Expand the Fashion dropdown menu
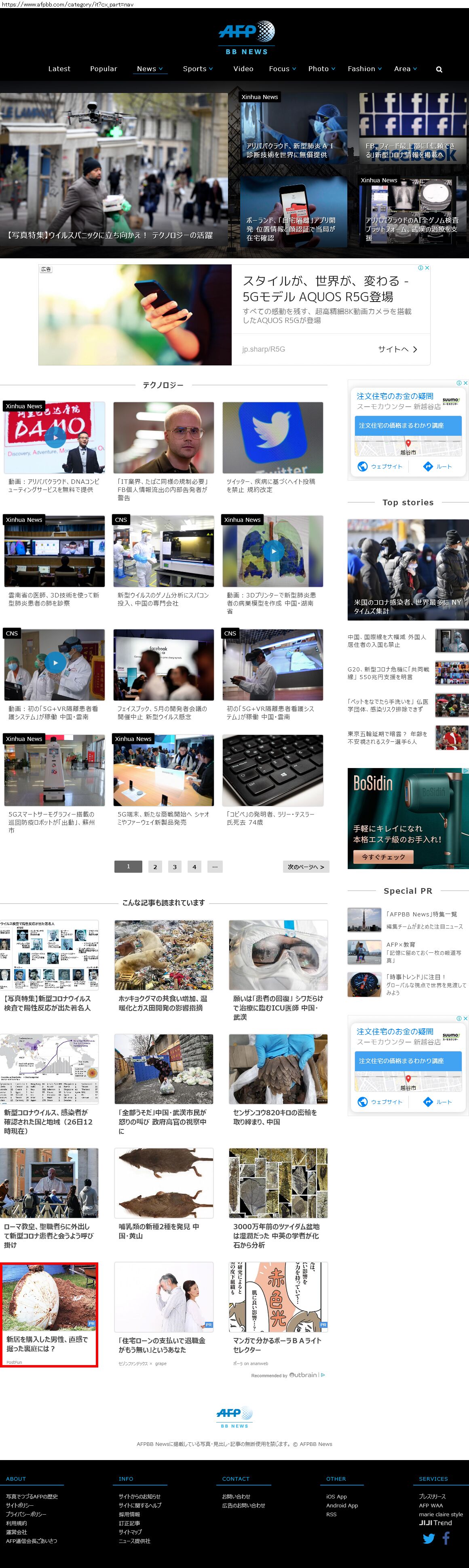 [364, 69]
